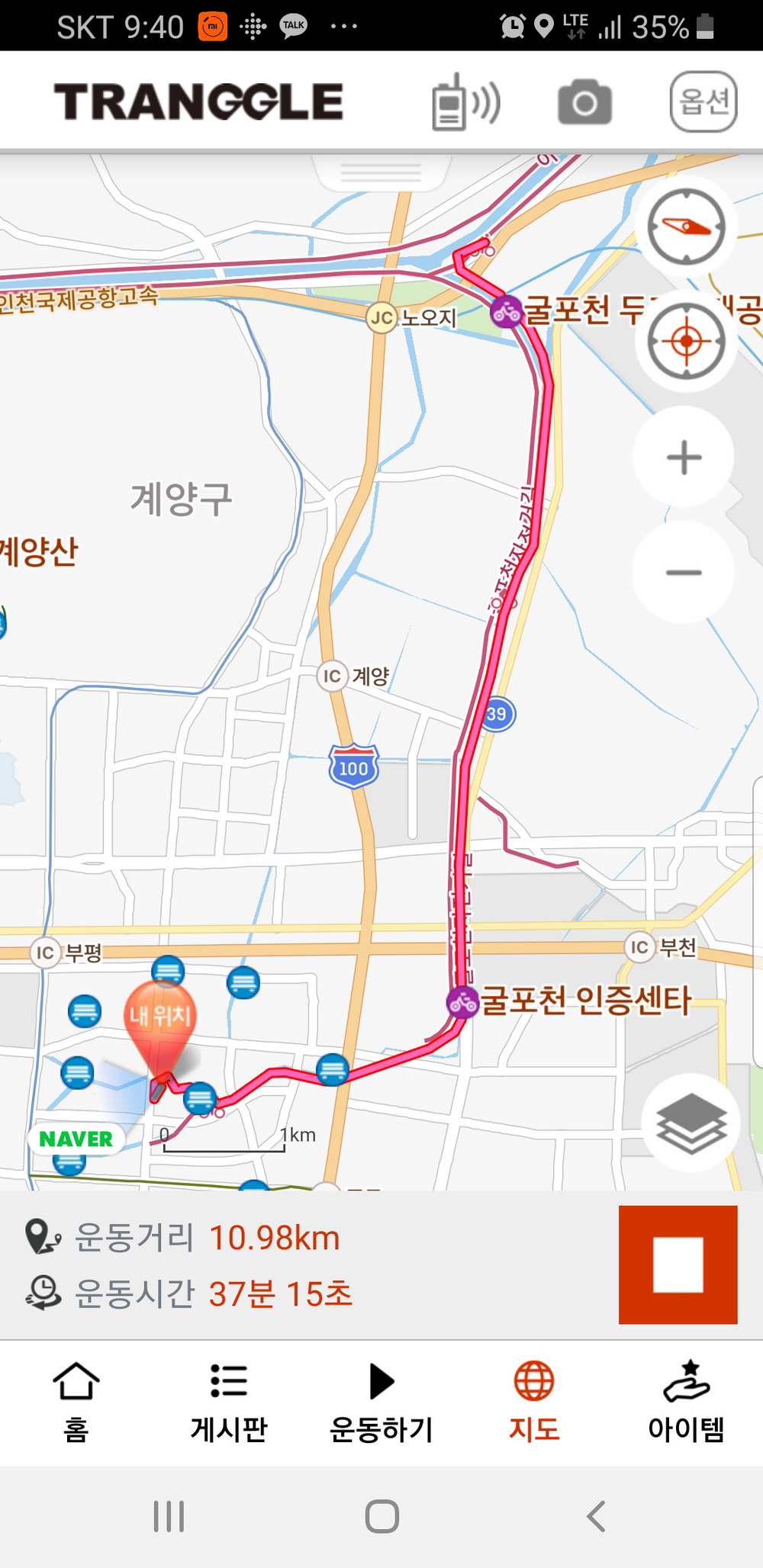This screenshot has width=763, height=1568.
Task: Center the map on my current location
Action: tap(686, 340)
